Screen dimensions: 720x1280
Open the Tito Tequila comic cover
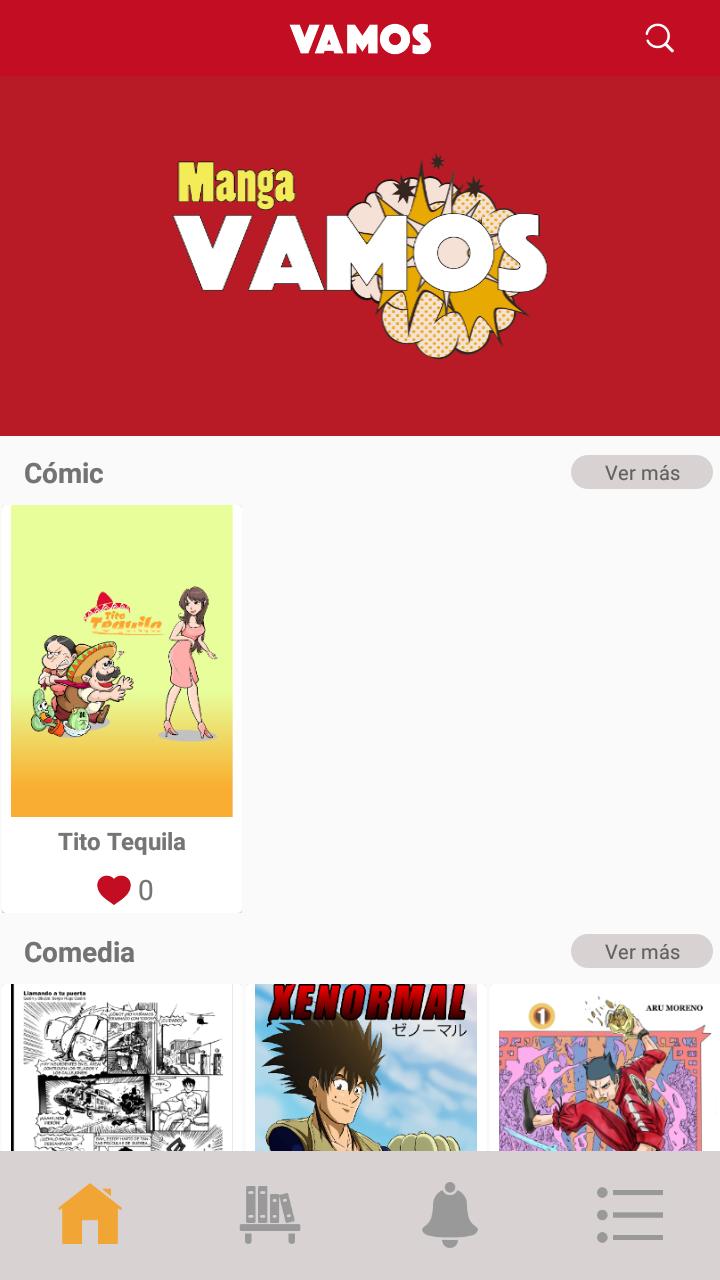click(122, 660)
